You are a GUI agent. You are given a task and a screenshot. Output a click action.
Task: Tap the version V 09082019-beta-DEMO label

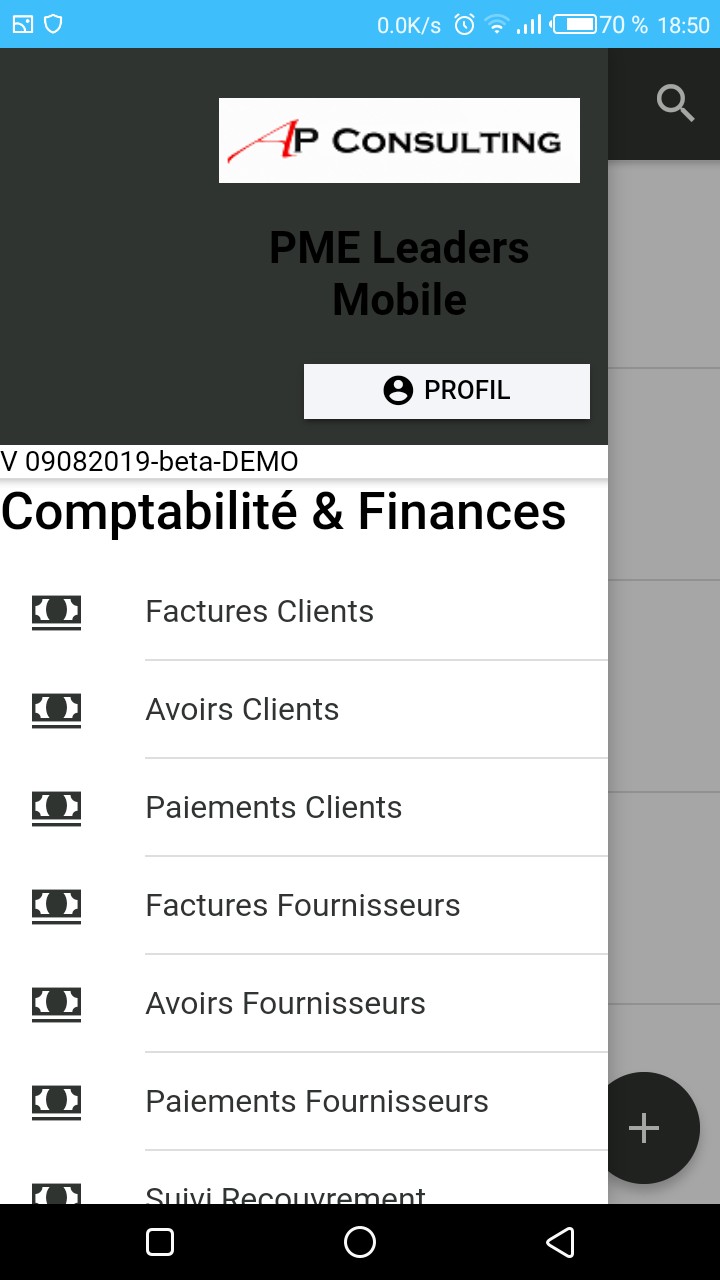(x=150, y=461)
